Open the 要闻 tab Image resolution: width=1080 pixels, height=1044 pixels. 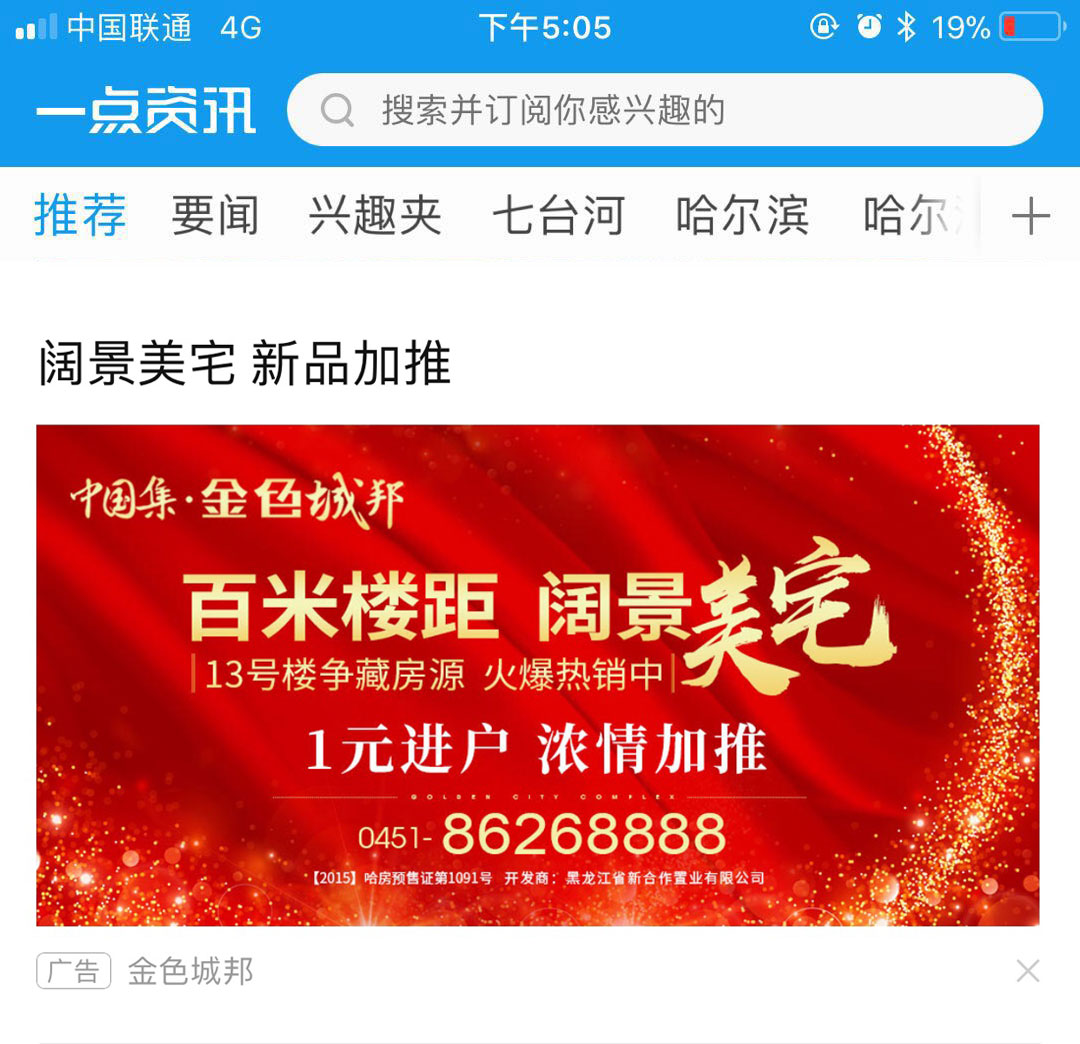[215, 216]
